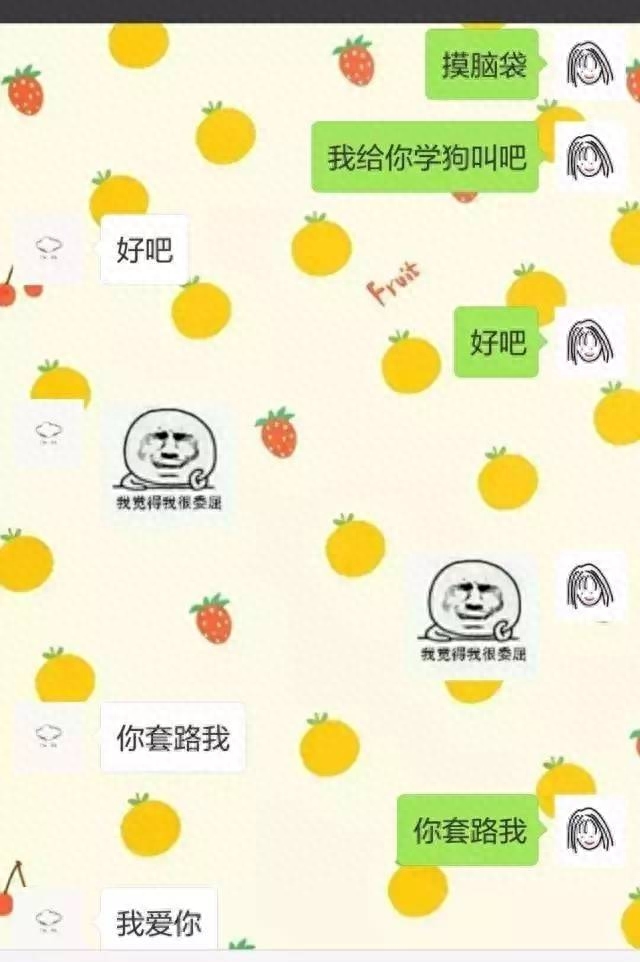Tap the cloud avatar beside the left sticker

(x=49, y=434)
